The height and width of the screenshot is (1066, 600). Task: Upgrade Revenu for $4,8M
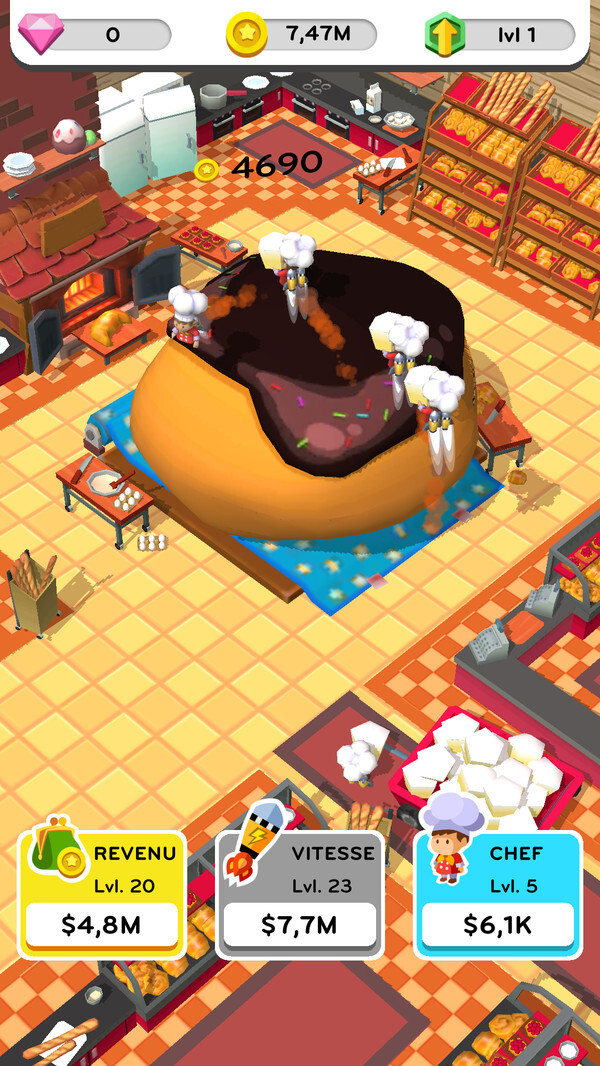[x=102, y=923]
